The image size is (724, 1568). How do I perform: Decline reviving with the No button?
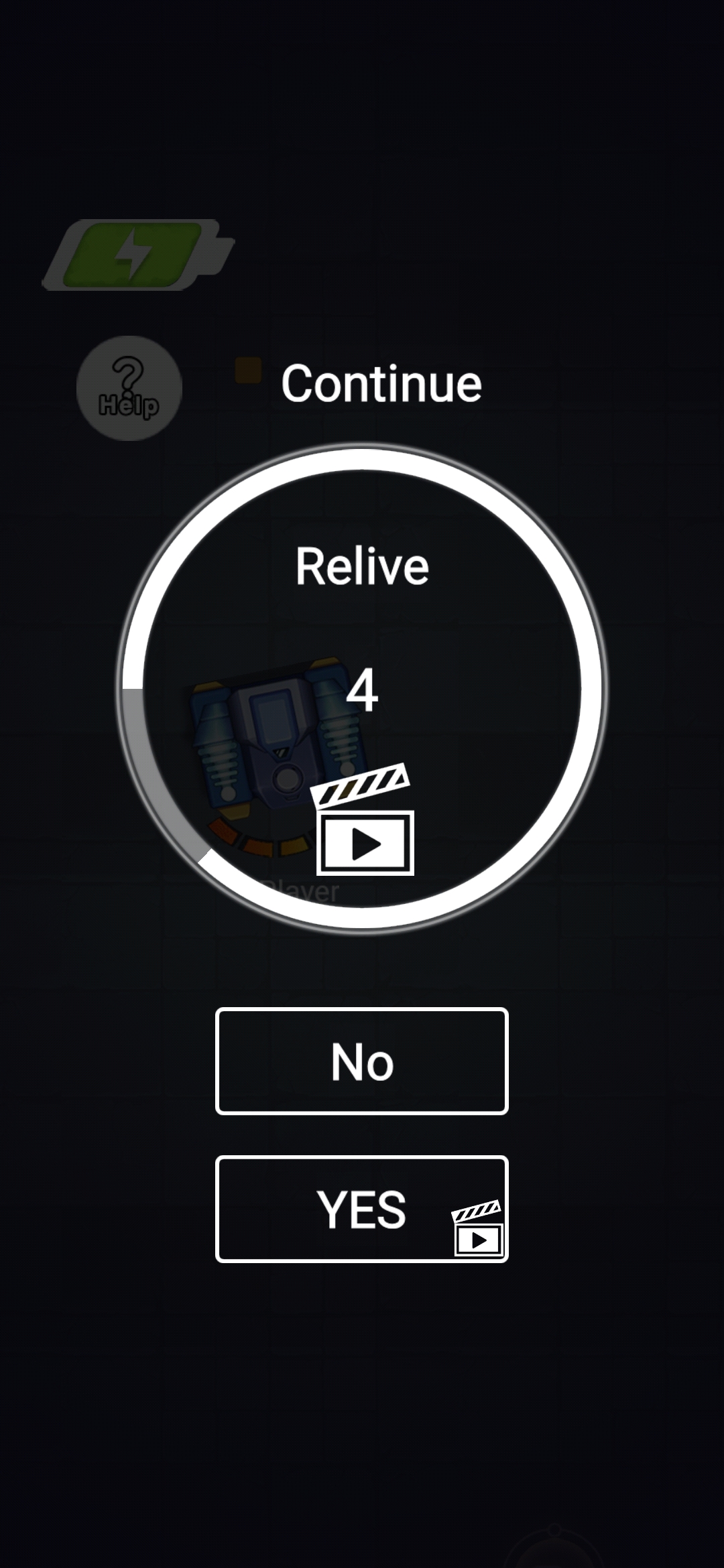(x=362, y=1061)
